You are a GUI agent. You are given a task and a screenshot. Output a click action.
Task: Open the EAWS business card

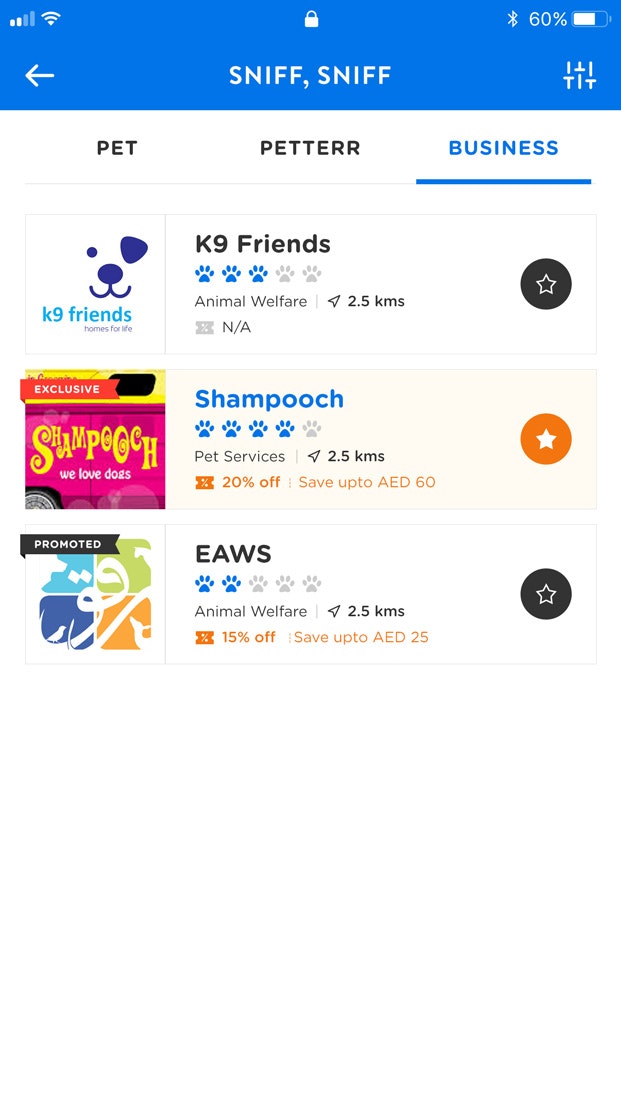300,594
